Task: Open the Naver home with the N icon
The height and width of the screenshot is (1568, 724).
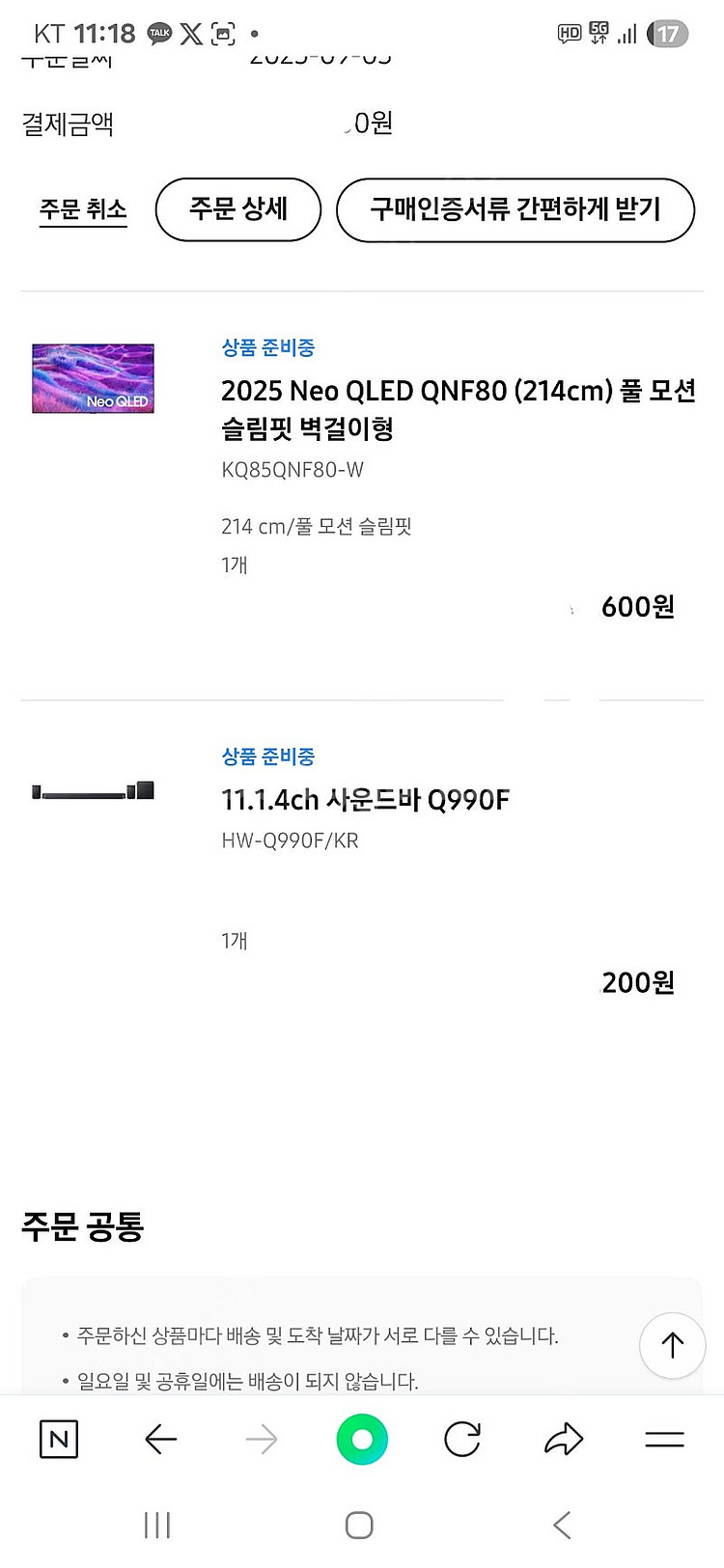Action: (x=58, y=1439)
